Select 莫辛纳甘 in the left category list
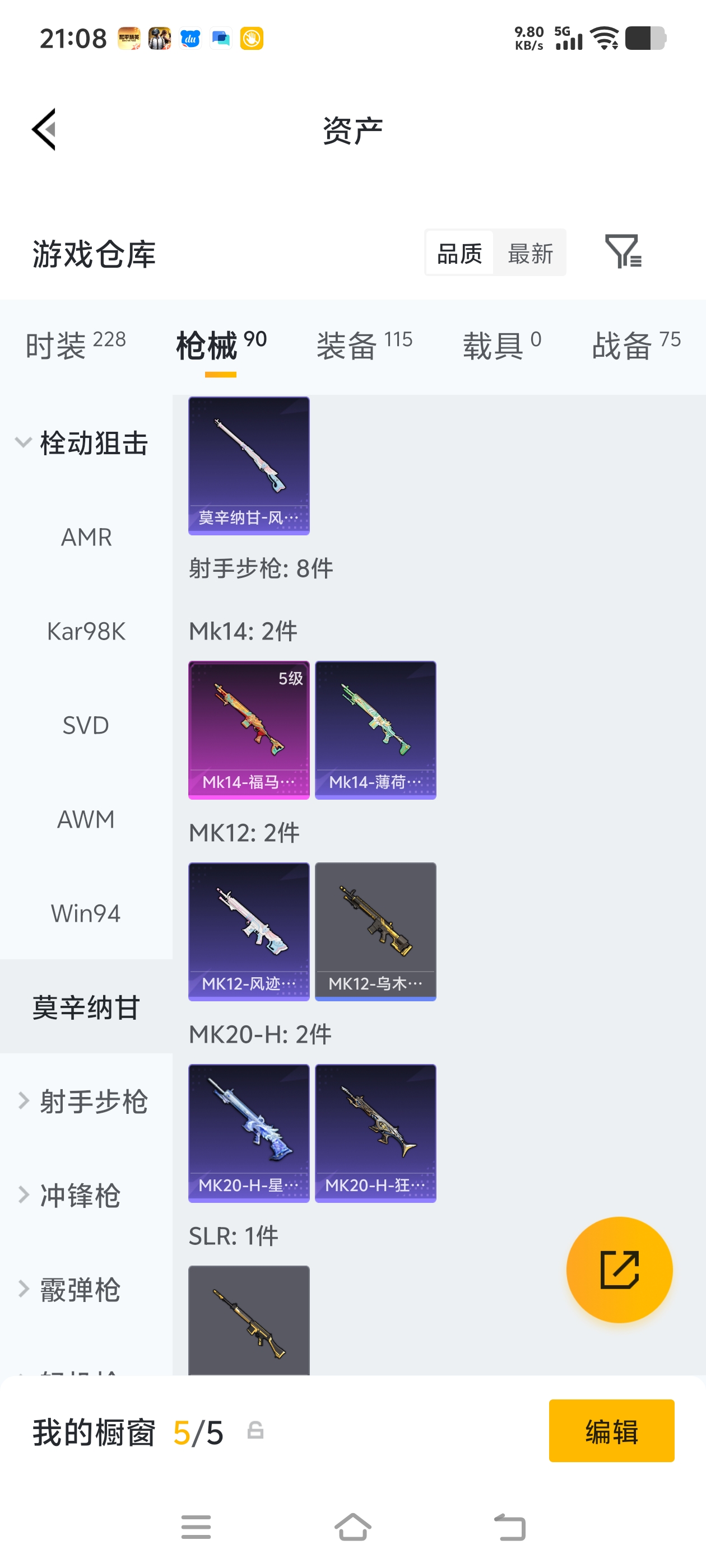The width and height of the screenshot is (706, 1568). (x=87, y=1007)
